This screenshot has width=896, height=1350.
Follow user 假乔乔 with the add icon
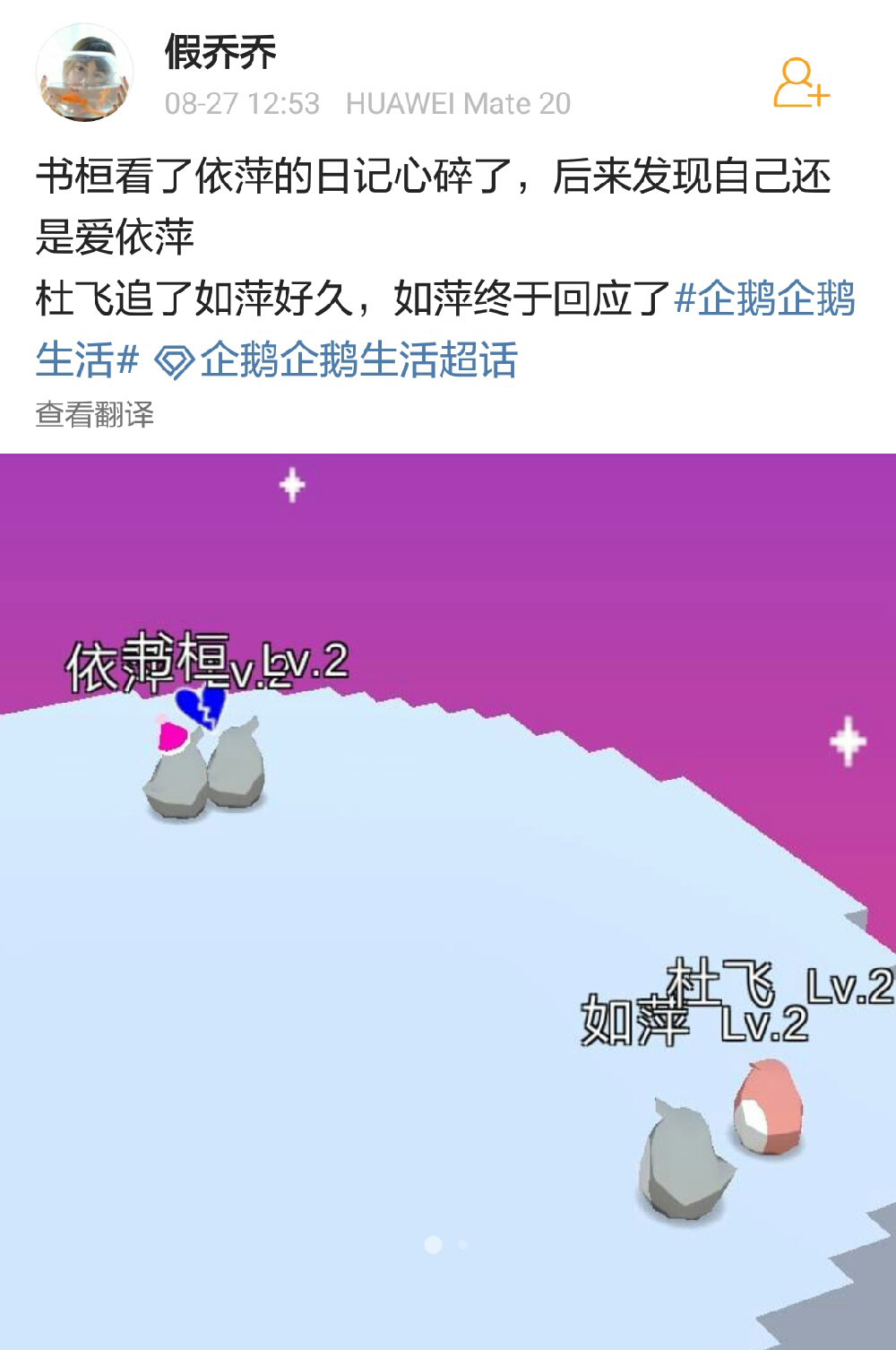pyautogui.click(x=800, y=83)
